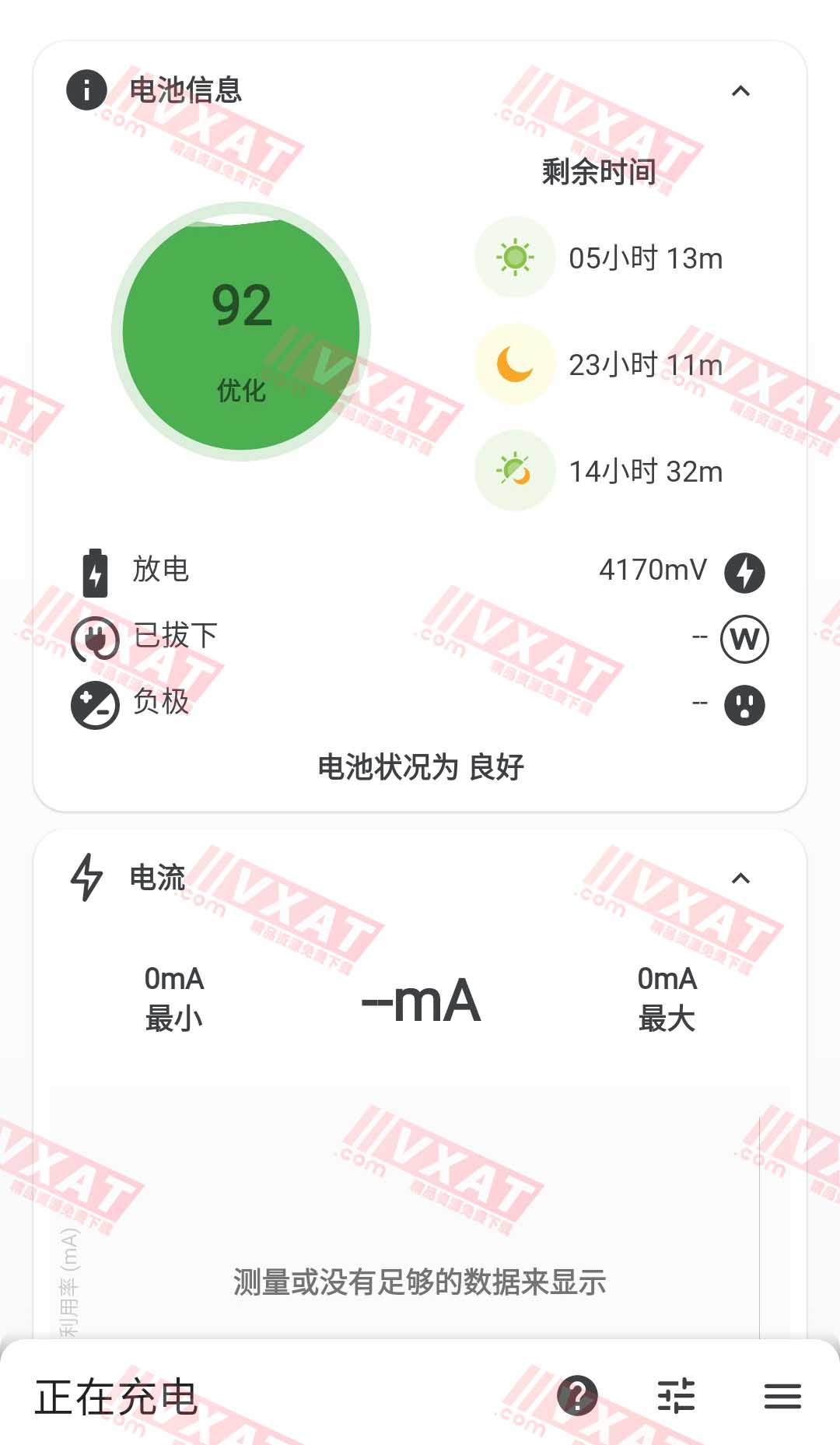Screen dimensions: 840x1445
Task: Click the power outlet icon beside 负极
Action: [x=744, y=705]
